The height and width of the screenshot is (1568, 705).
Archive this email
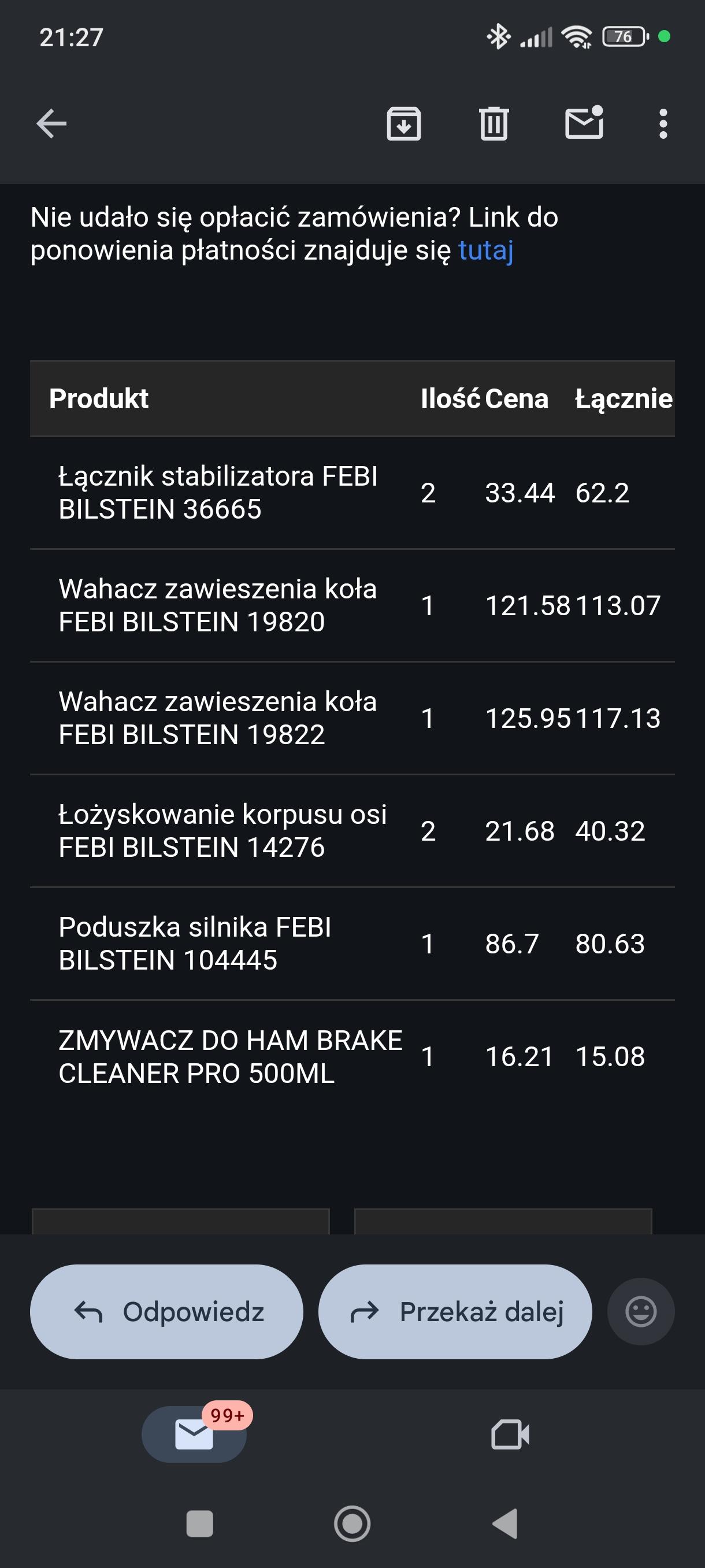pos(404,124)
